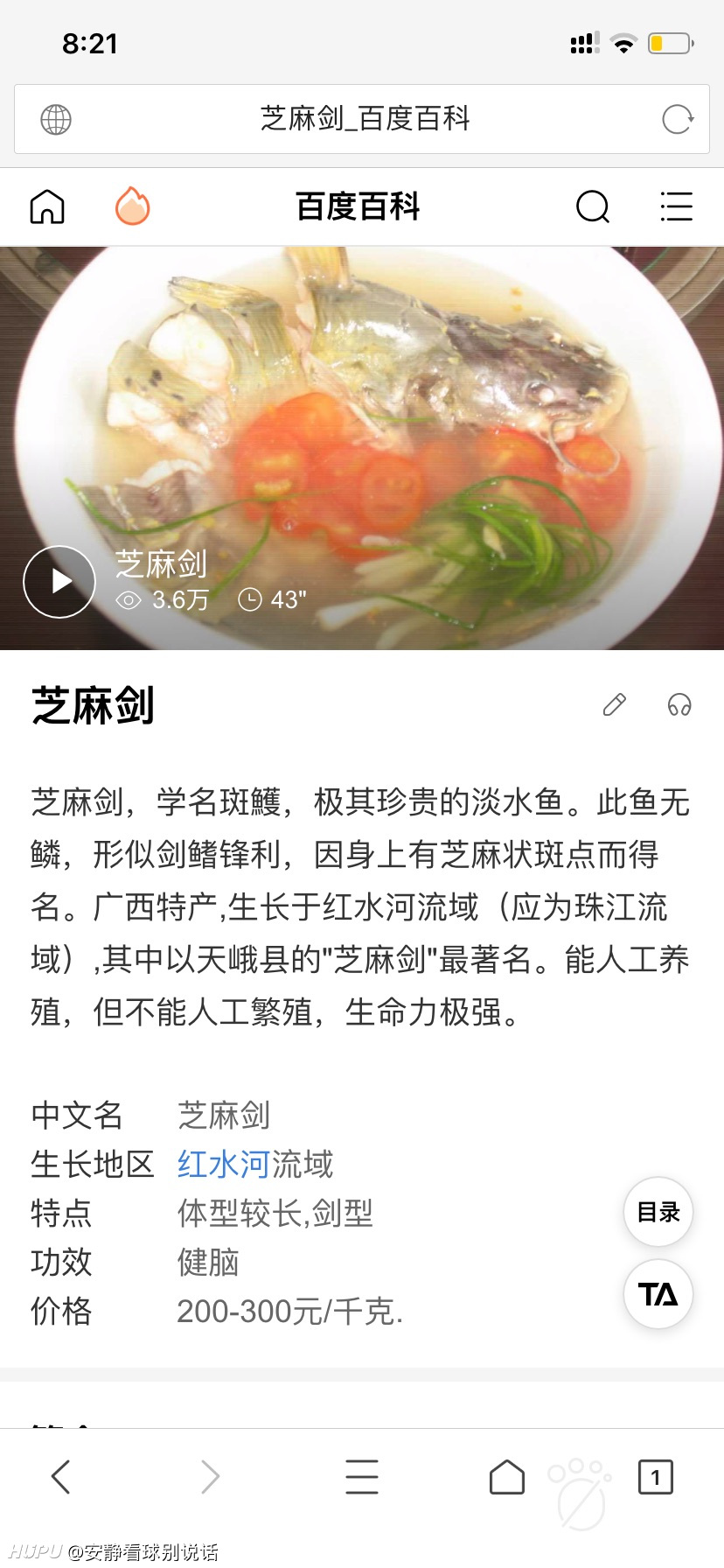This screenshot has width=724, height=1568.
Task: Go to the browser home page
Action: pos(507,1477)
